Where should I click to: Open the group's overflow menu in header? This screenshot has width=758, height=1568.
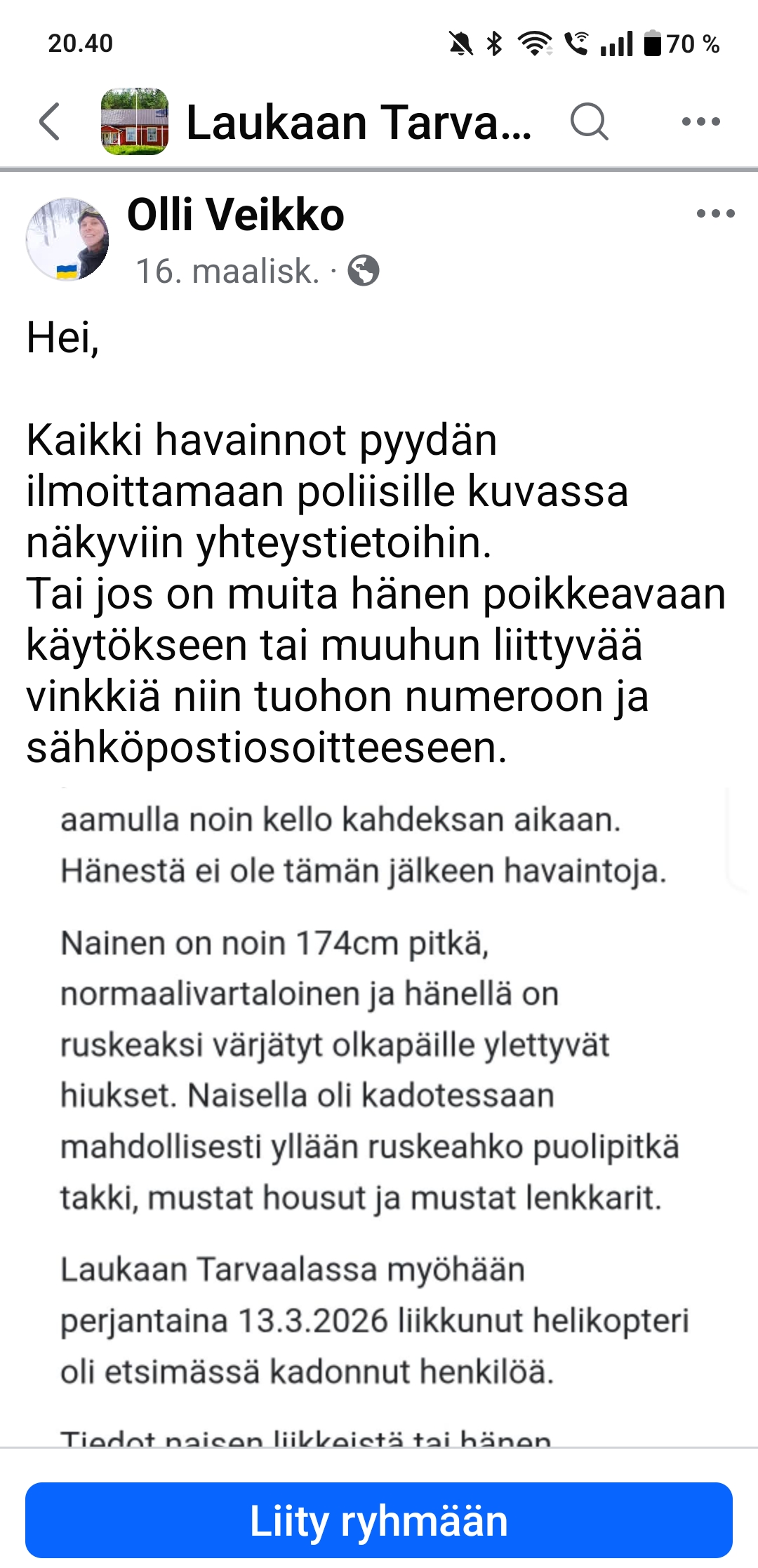[x=701, y=121]
